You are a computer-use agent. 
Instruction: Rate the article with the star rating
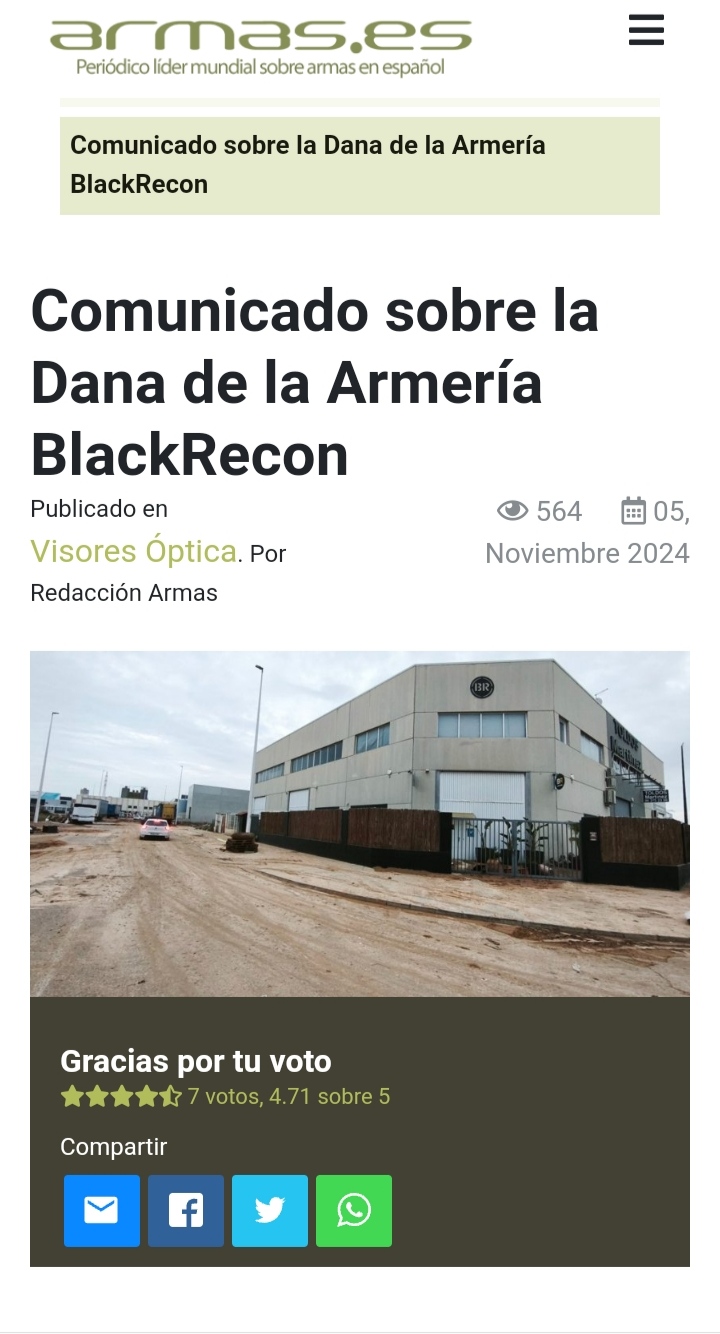tap(121, 1097)
